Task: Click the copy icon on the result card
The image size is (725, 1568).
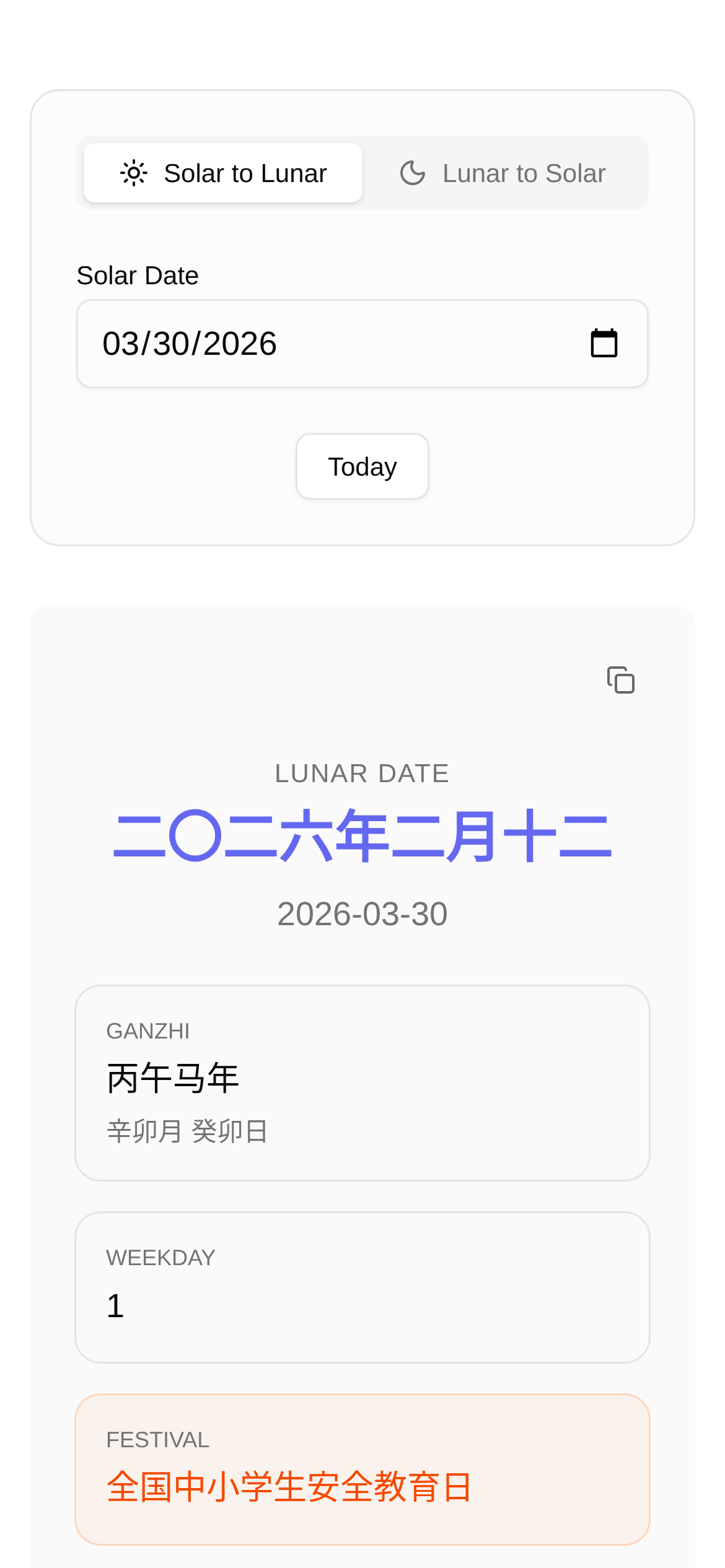Action: [x=622, y=680]
